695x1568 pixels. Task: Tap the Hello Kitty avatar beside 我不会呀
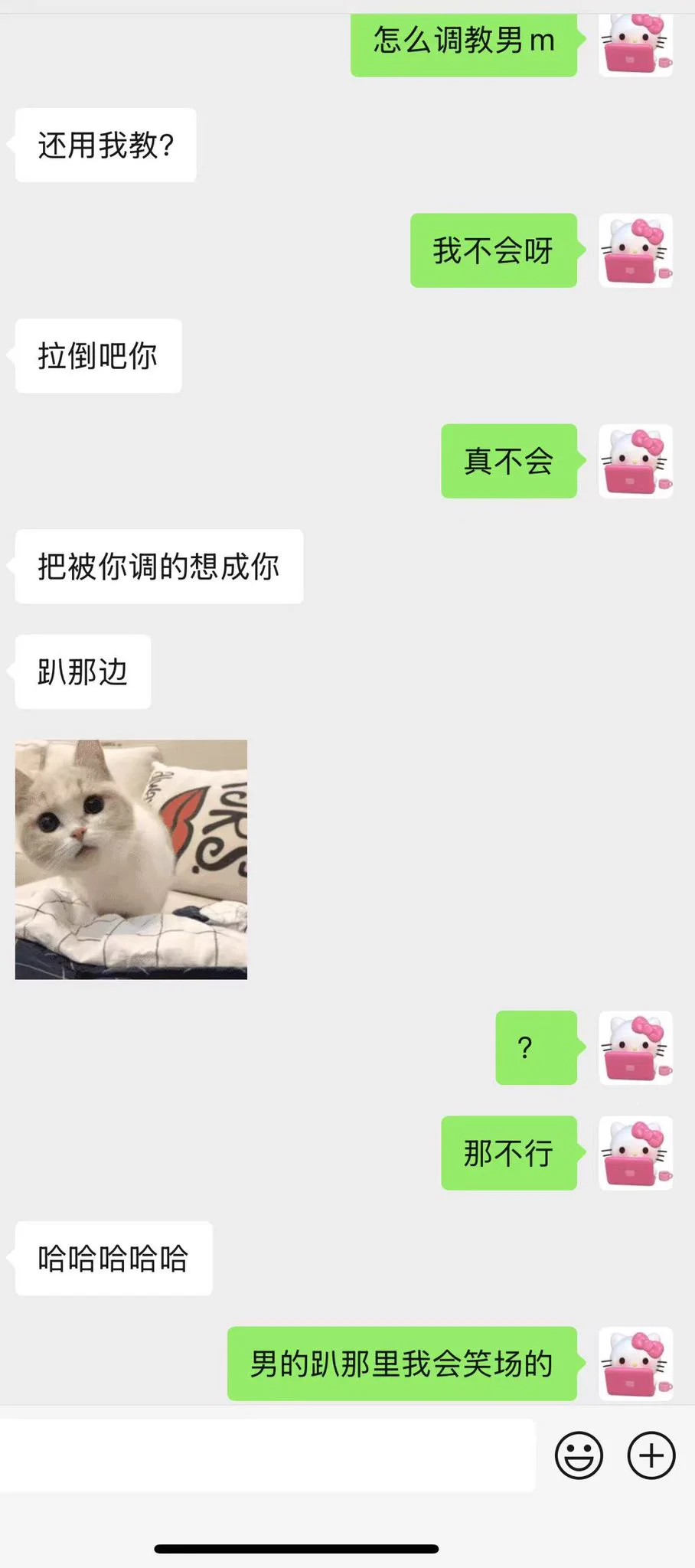(635, 250)
